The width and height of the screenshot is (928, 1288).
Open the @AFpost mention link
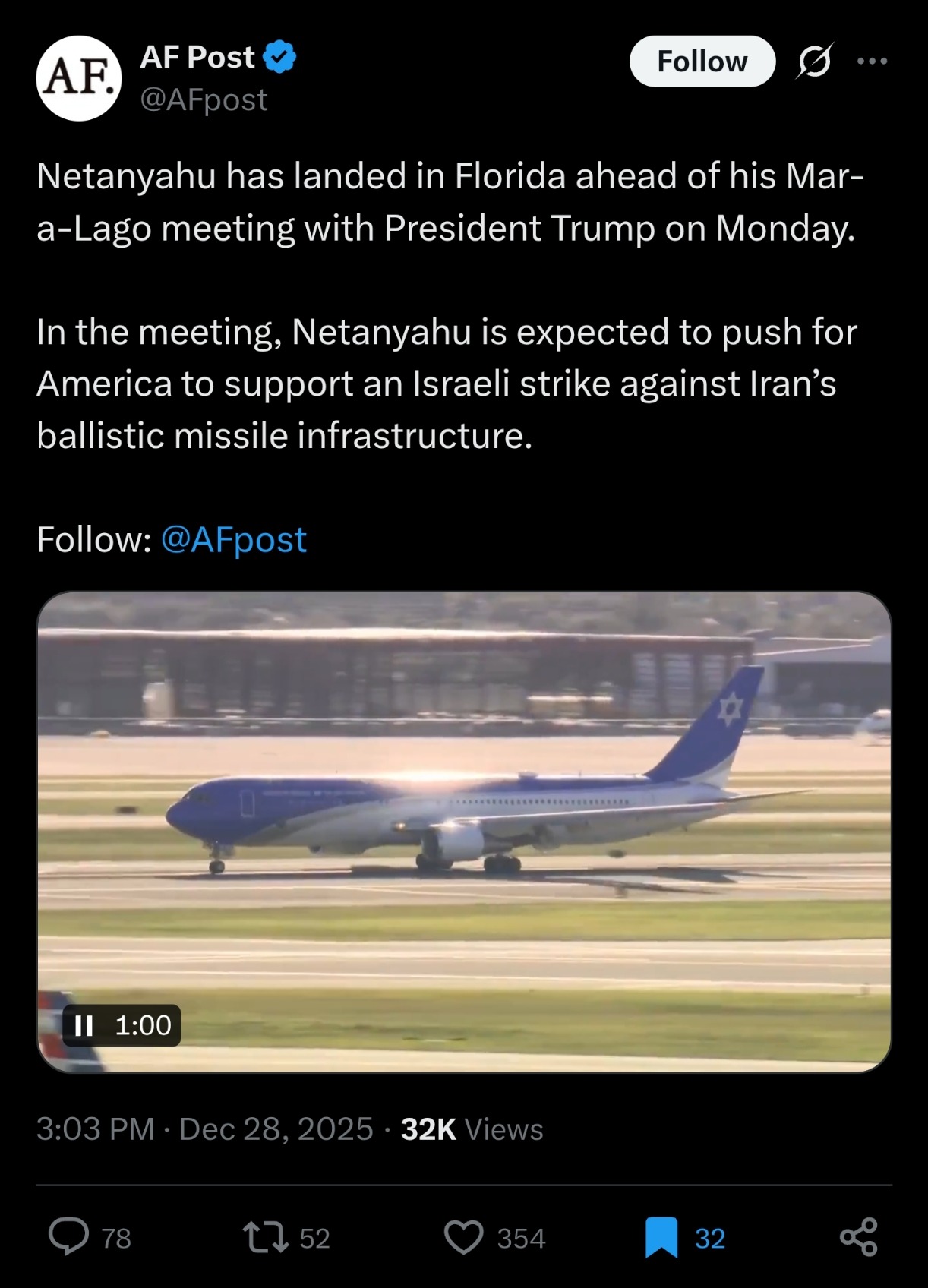point(233,540)
